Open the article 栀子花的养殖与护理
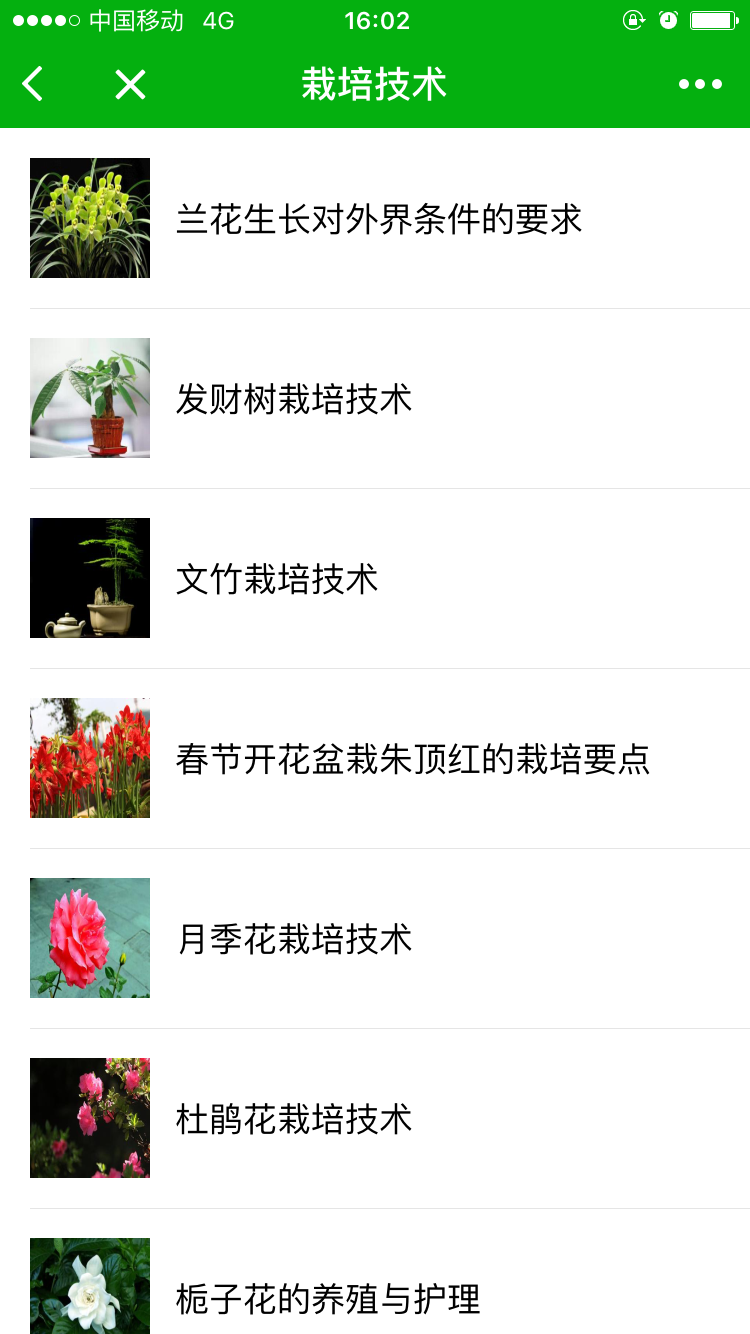The width and height of the screenshot is (750, 1334). pos(328,1298)
